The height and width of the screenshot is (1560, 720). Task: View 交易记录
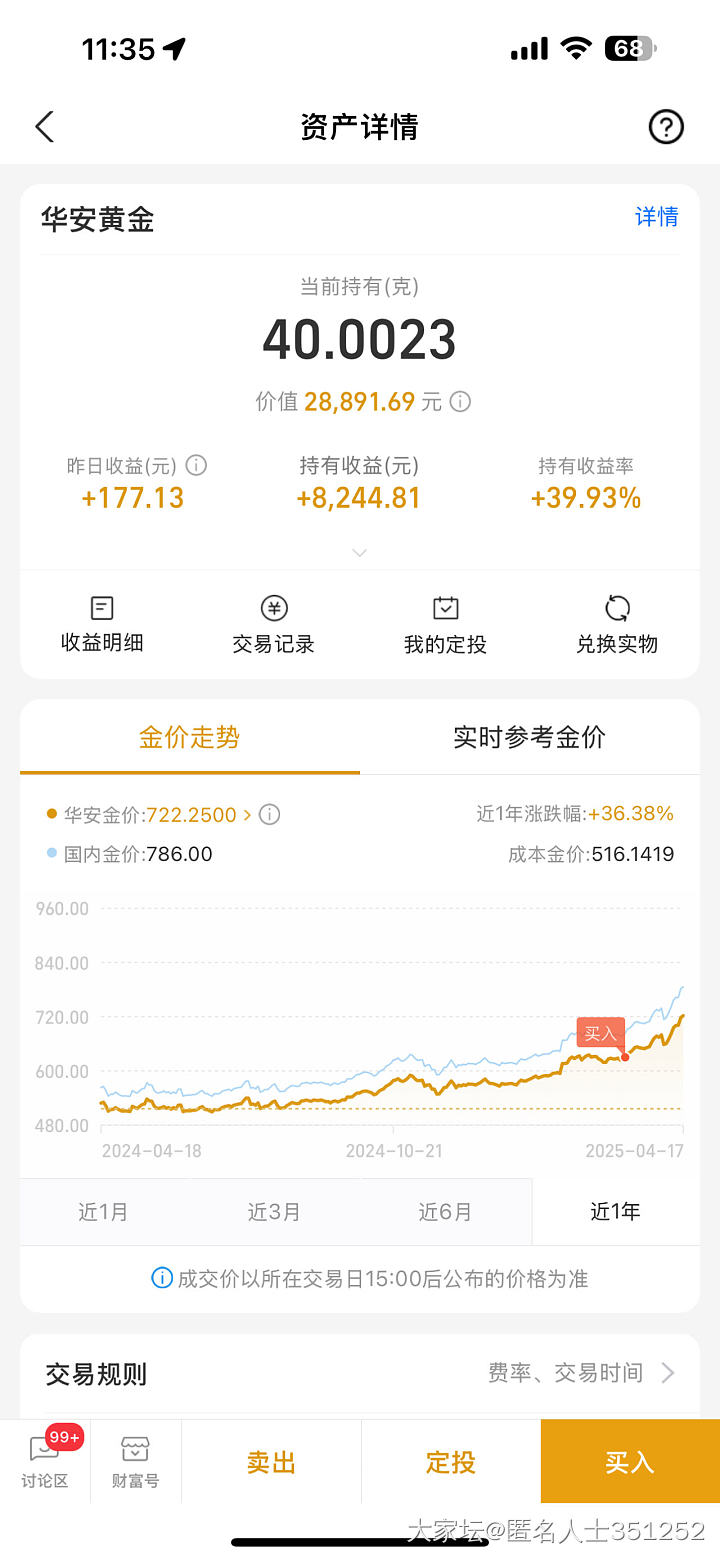[x=274, y=624]
